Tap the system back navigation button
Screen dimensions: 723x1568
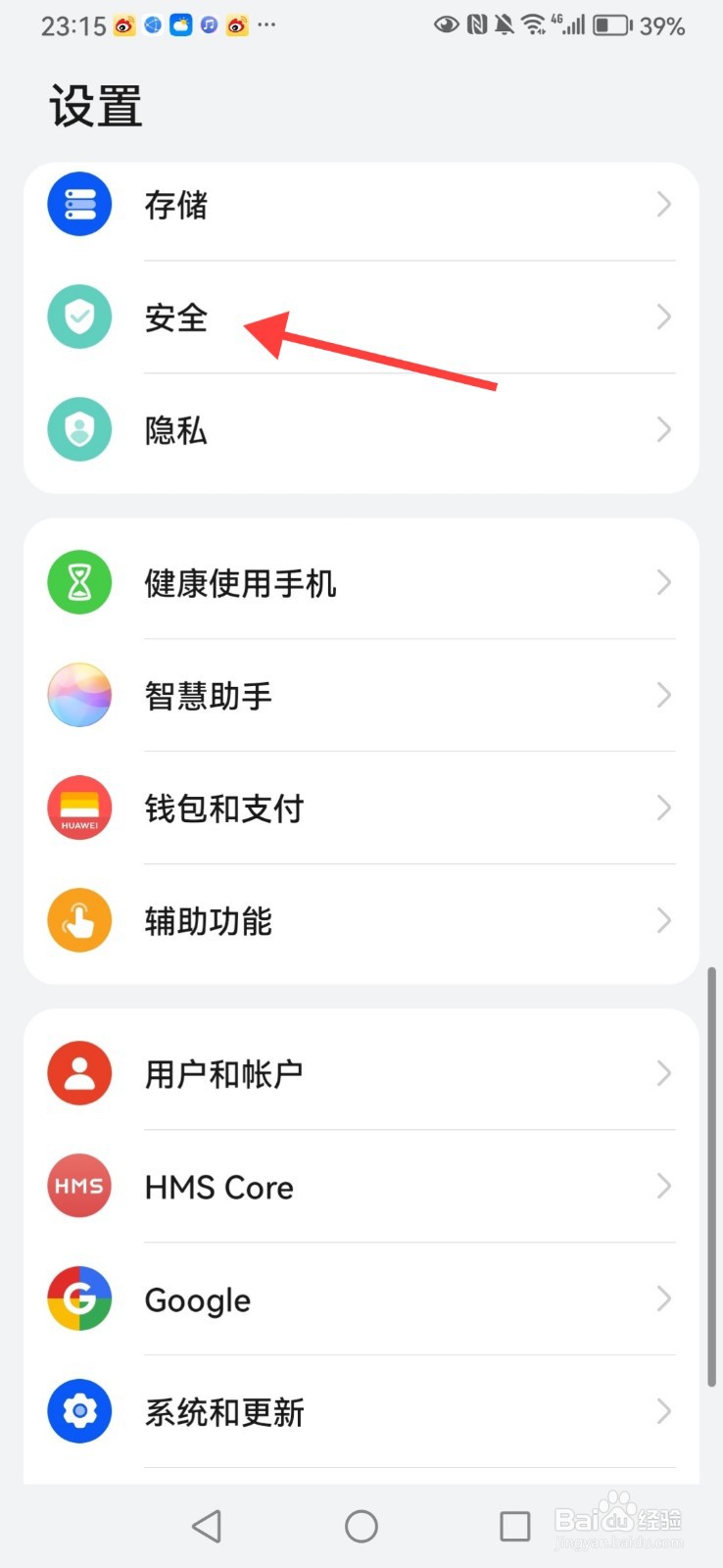click(207, 1526)
